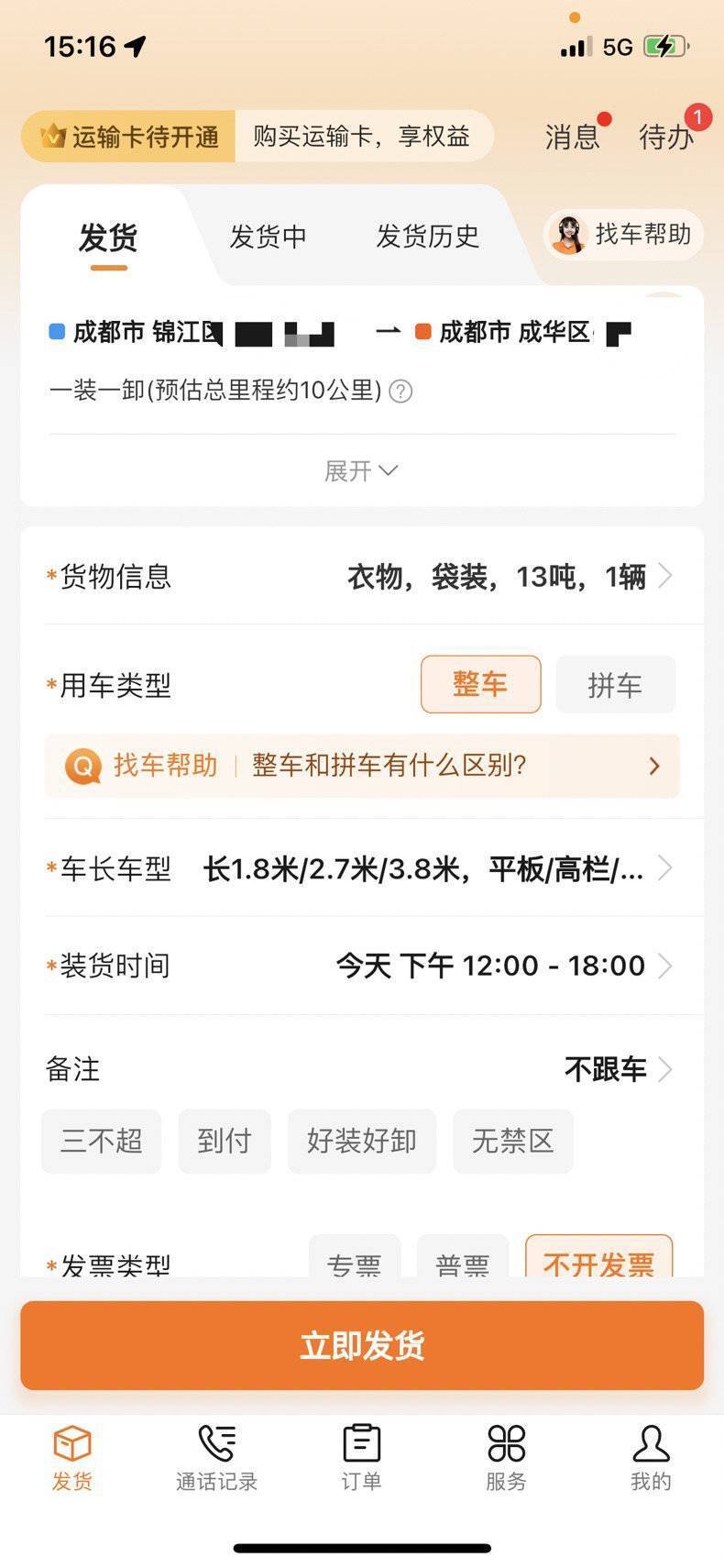
Task: Expand route details with 展开 control
Action: coord(361,470)
